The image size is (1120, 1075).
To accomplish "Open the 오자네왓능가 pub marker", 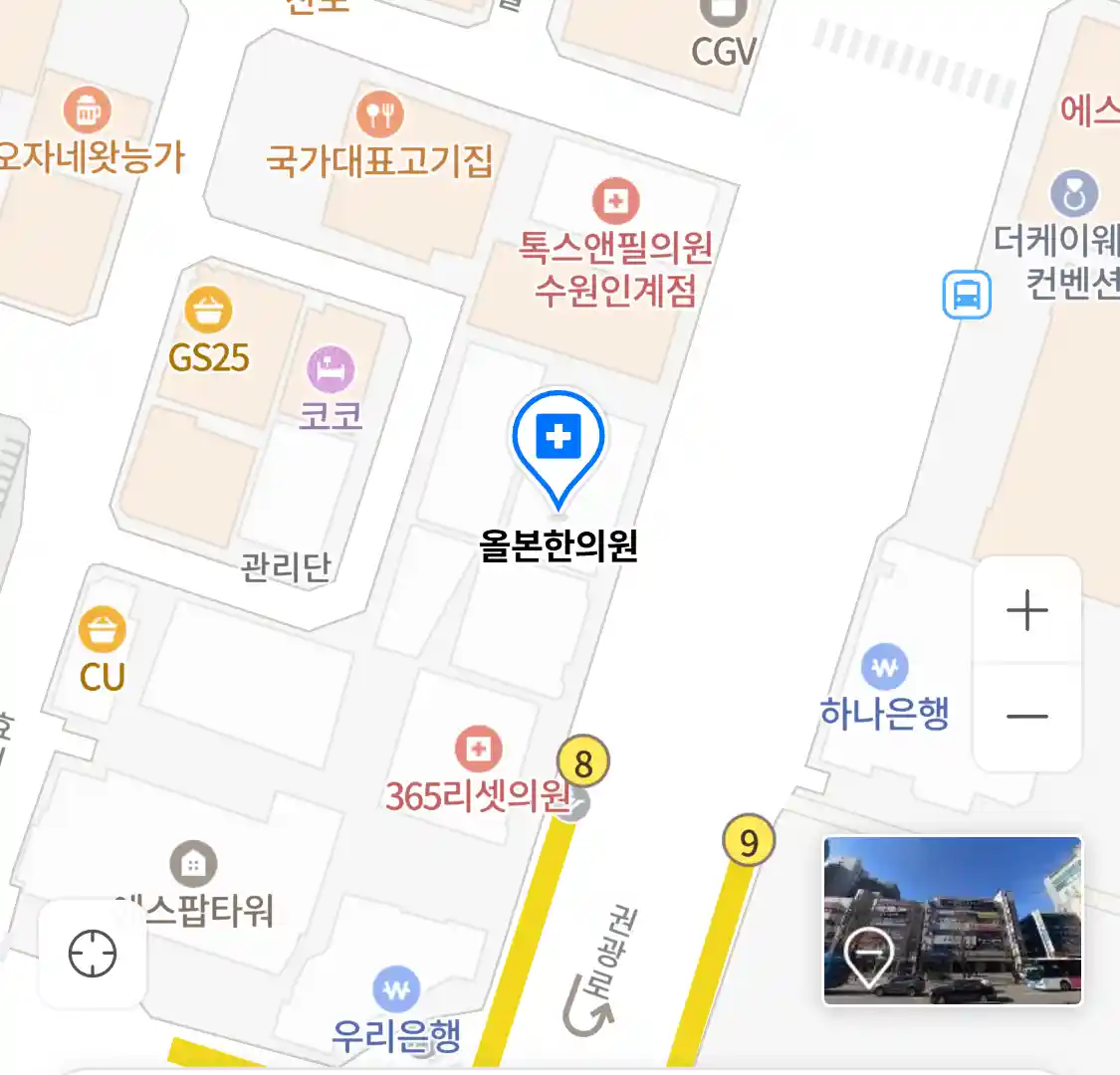I will coord(87,110).
